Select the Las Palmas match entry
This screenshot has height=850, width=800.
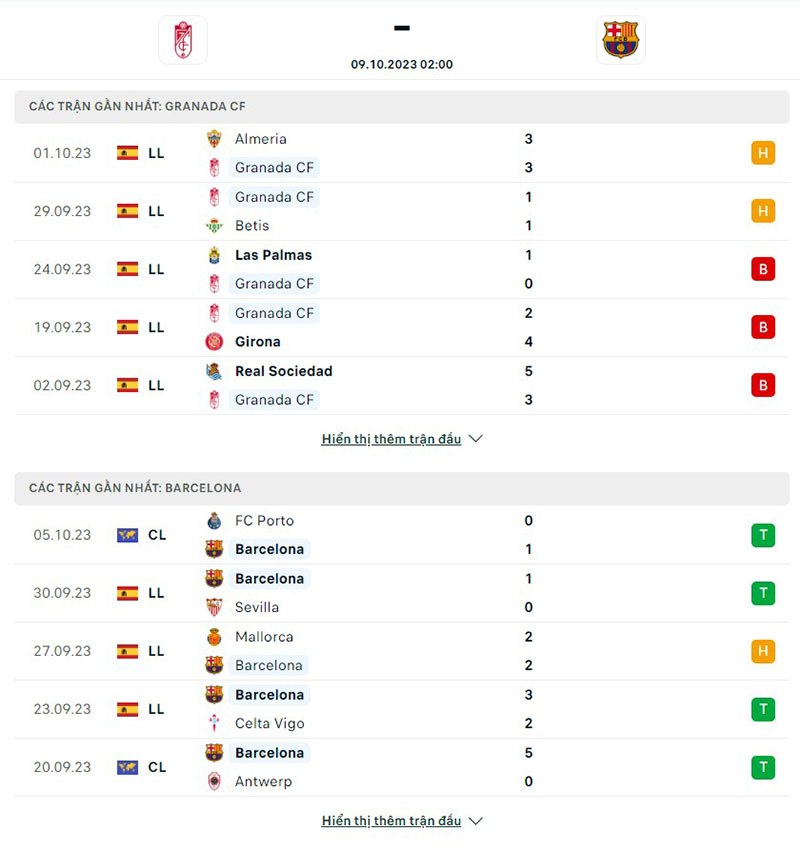click(x=273, y=255)
